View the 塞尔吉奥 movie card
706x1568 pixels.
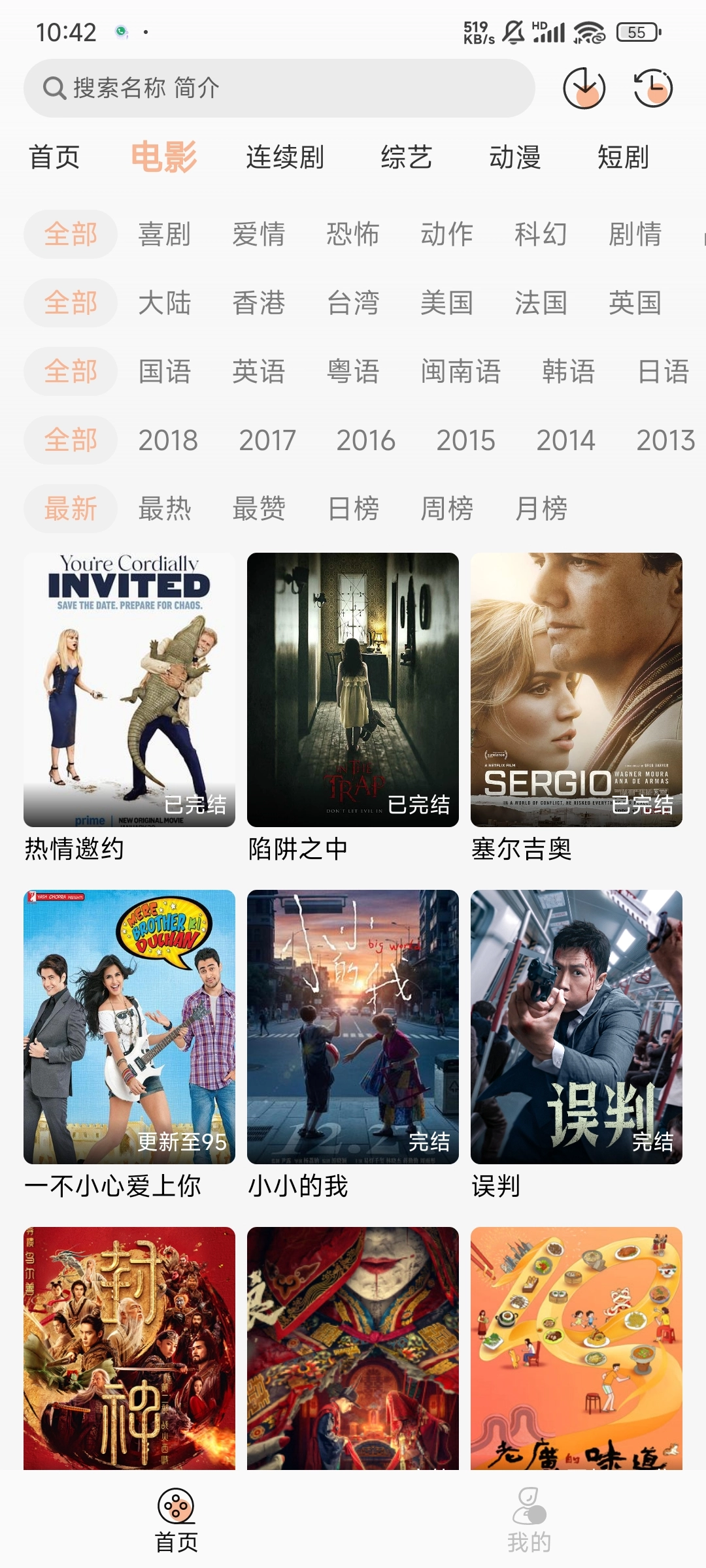point(577,690)
